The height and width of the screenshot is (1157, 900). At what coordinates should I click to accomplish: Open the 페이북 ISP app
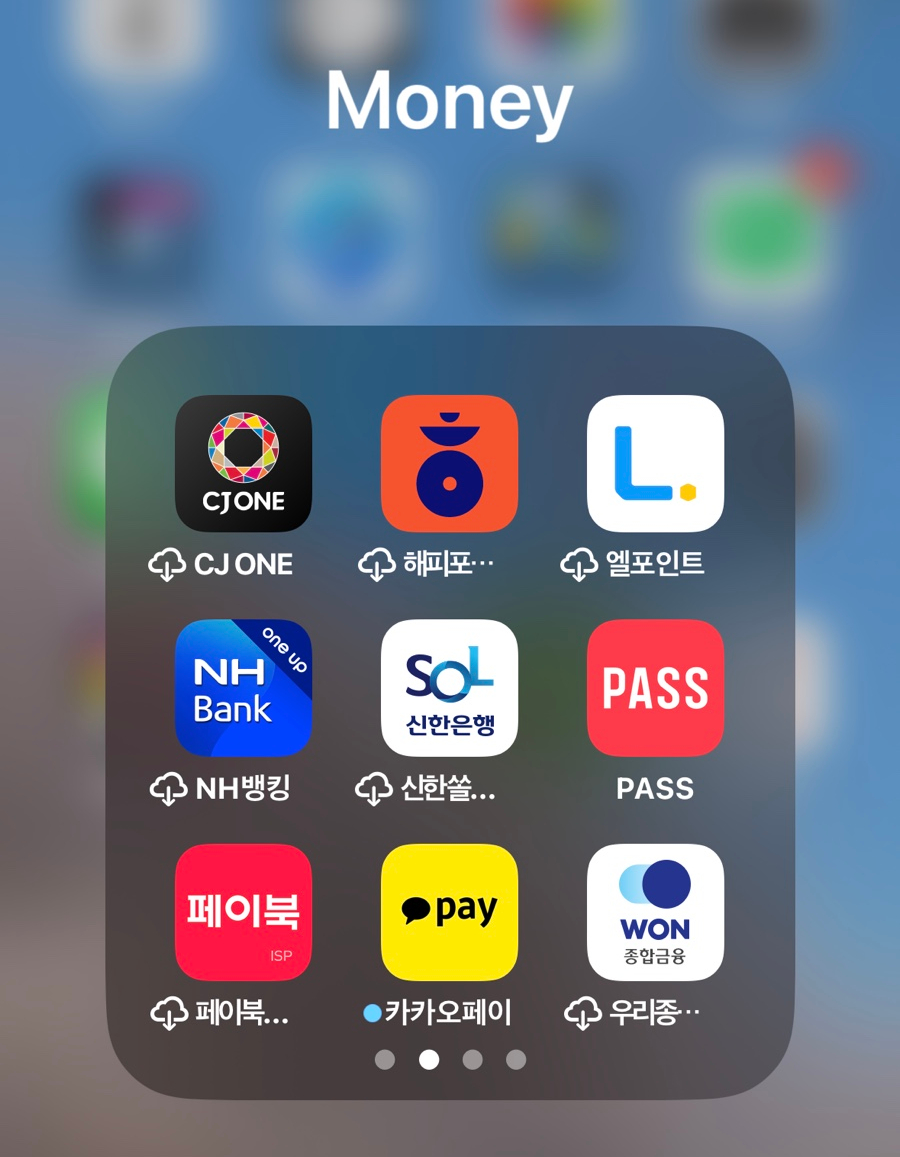[x=243, y=912]
